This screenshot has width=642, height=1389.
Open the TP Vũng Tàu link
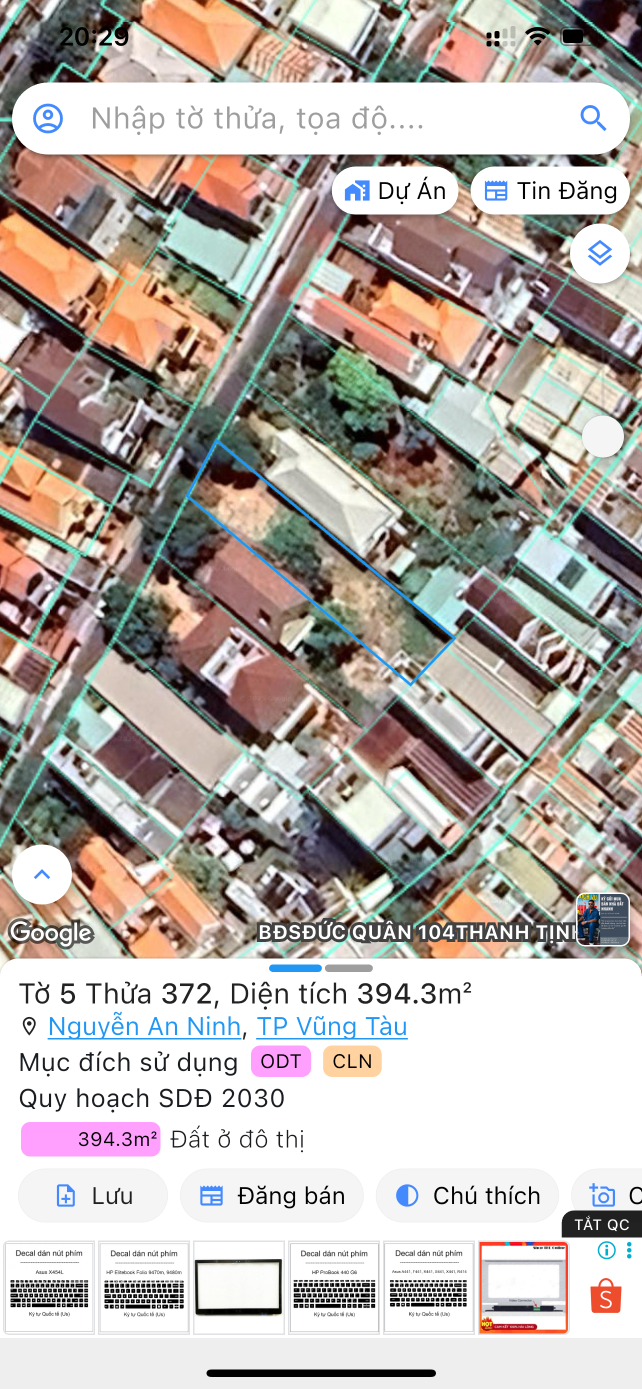tap(332, 1026)
